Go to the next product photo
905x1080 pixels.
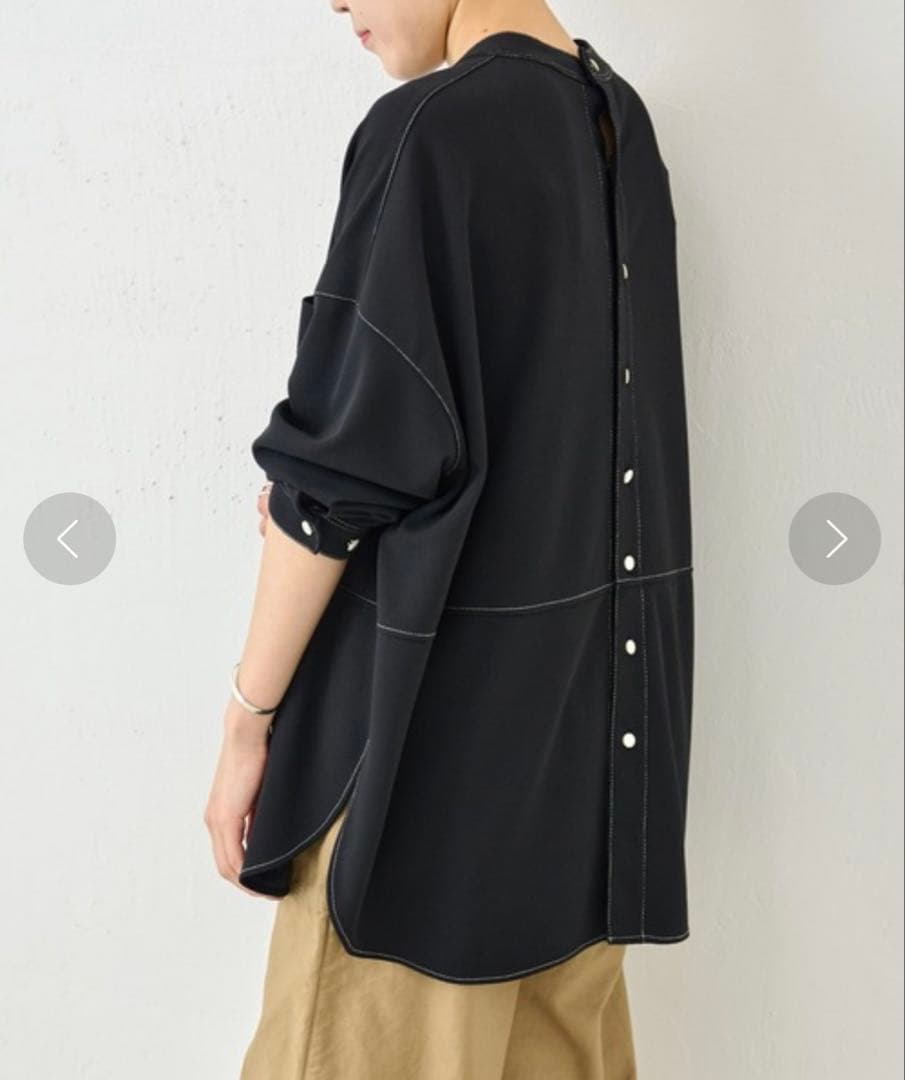click(835, 539)
